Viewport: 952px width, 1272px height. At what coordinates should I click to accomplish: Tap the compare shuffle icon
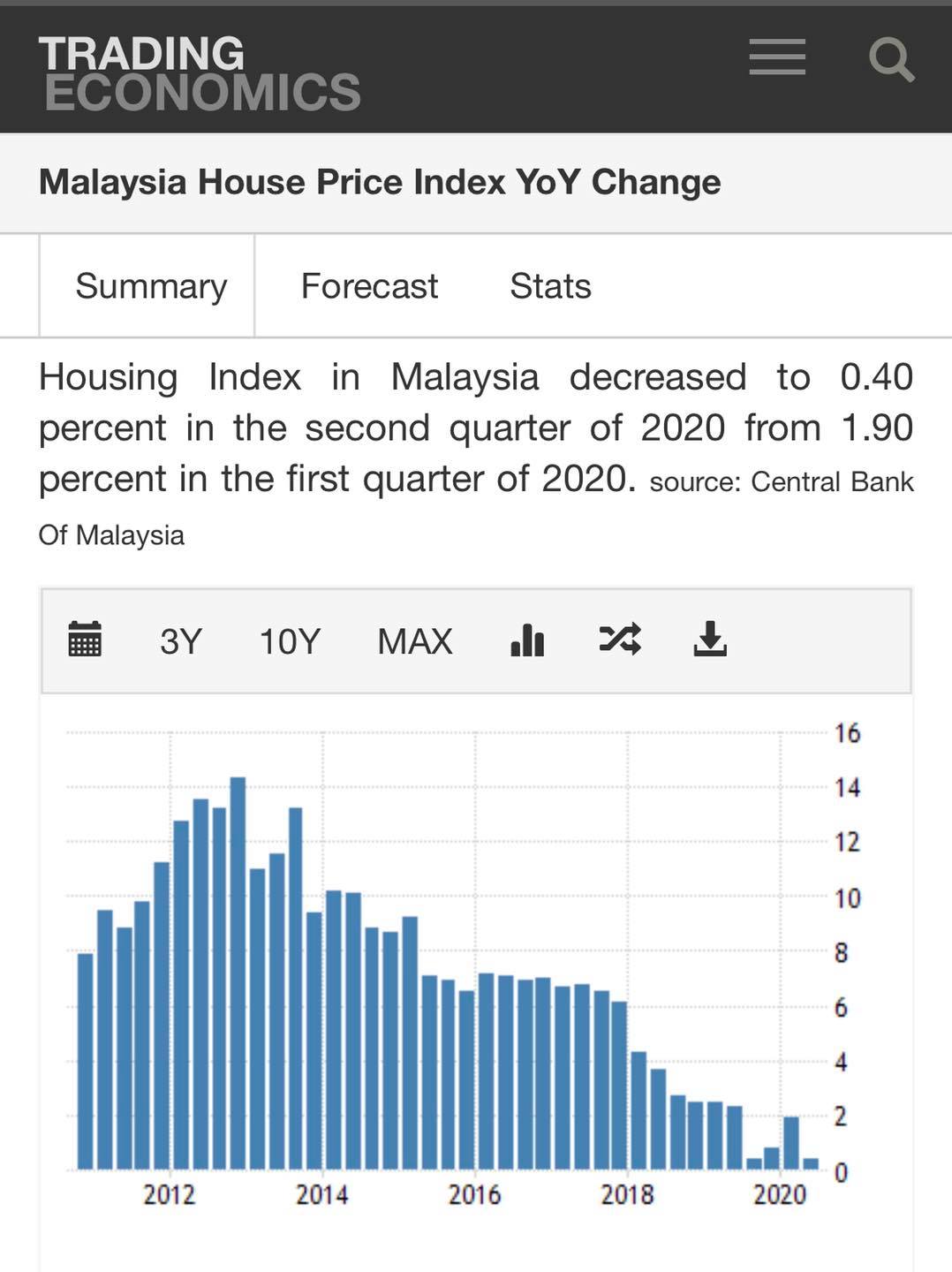click(620, 639)
